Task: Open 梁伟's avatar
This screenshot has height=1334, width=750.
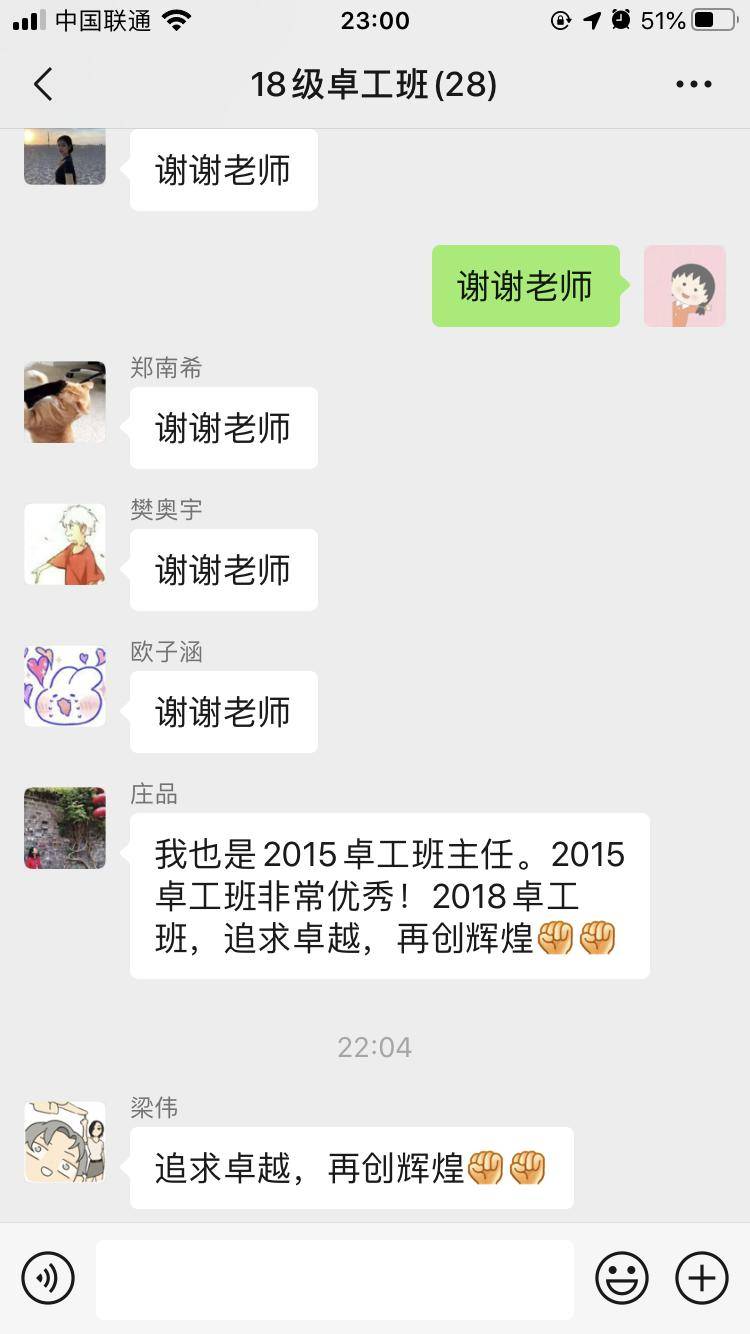Action: (x=64, y=1142)
